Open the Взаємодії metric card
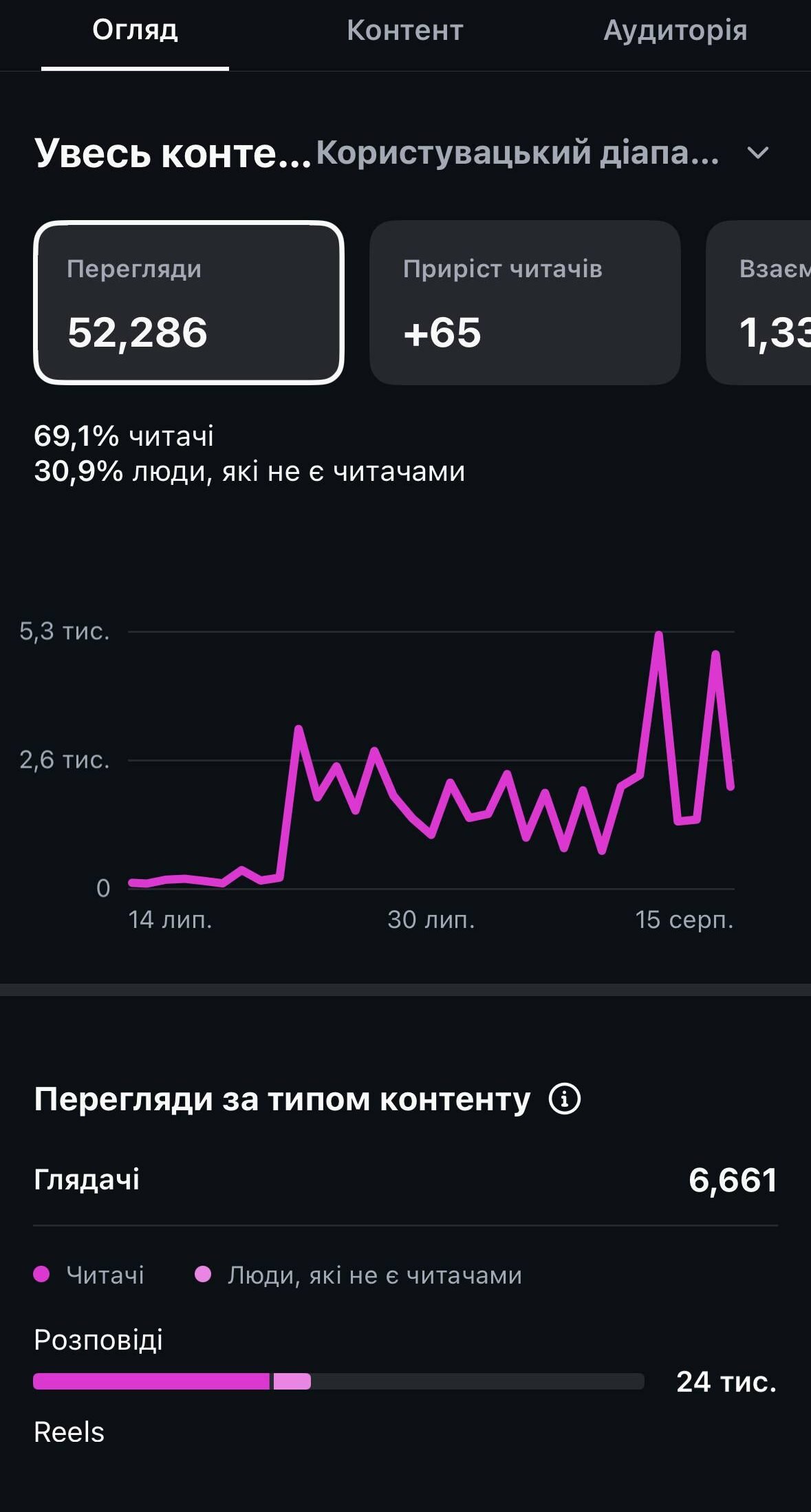The image size is (811, 1512). (759, 302)
